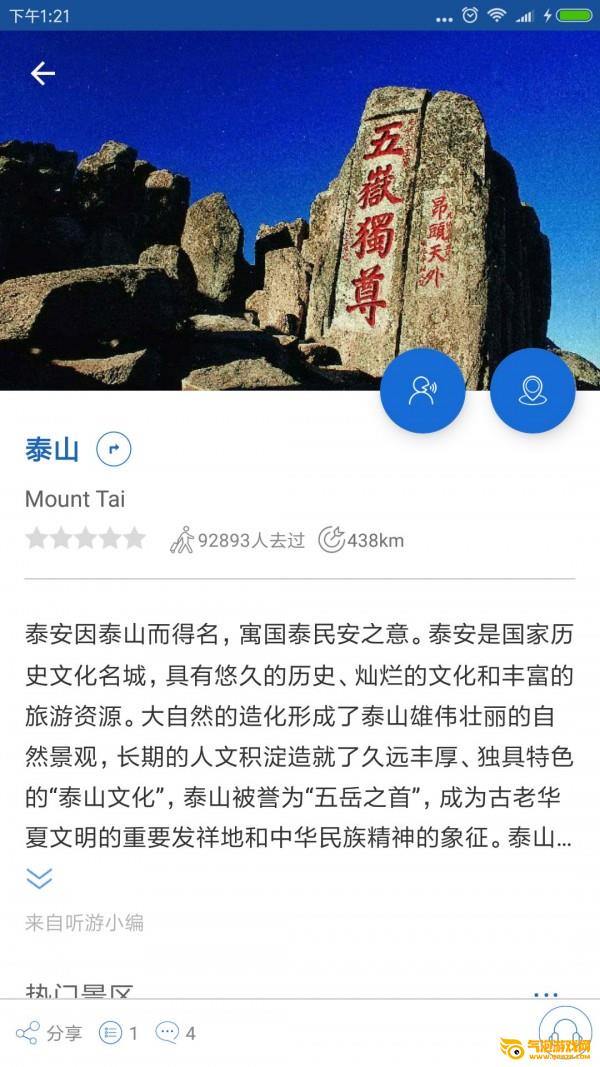Go back using the top arrow
Screen dimensions: 600x1067
click(42, 73)
